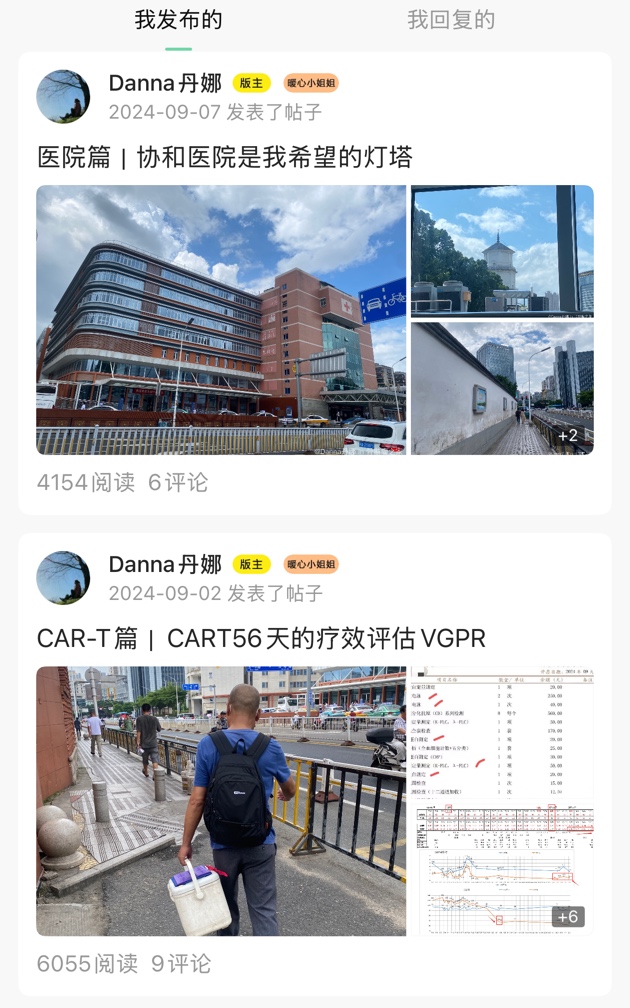Open the +6 medical report image
The height and width of the screenshot is (1008, 630).
[x=502, y=801]
